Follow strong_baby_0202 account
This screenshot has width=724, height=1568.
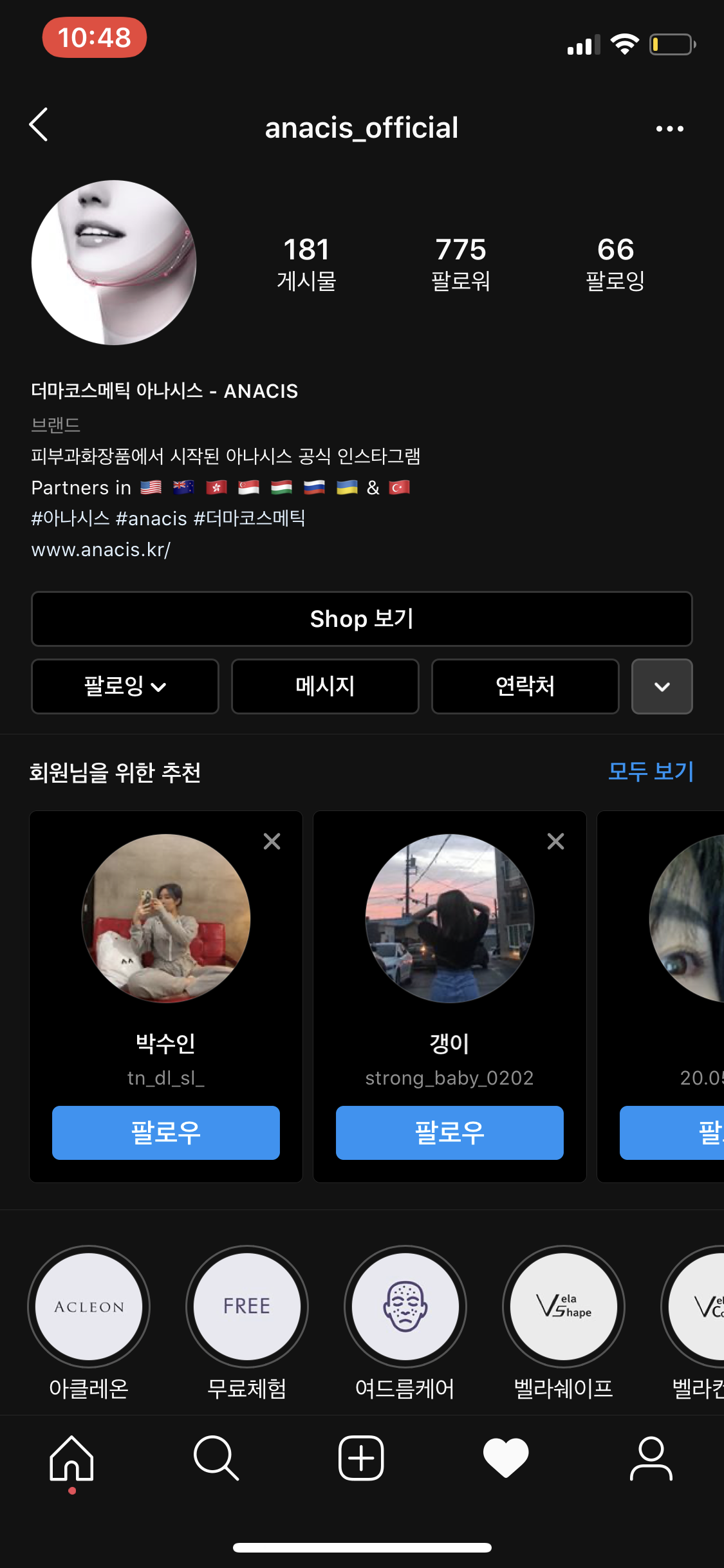coord(449,1132)
